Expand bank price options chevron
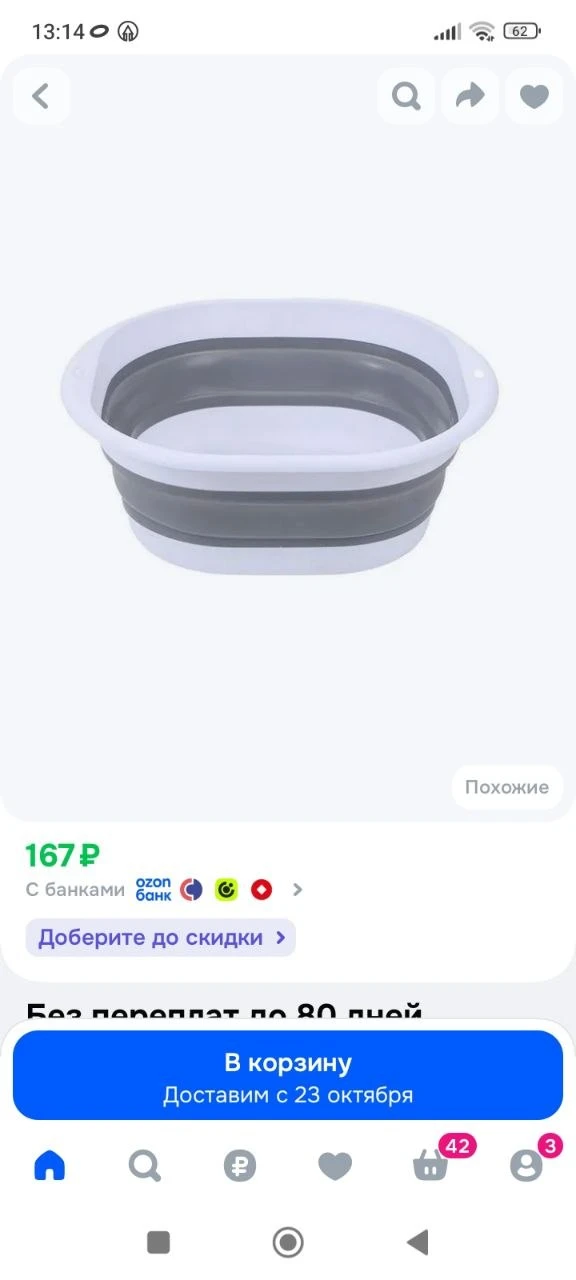Screen dimensions: 576x1280 click(x=297, y=889)
